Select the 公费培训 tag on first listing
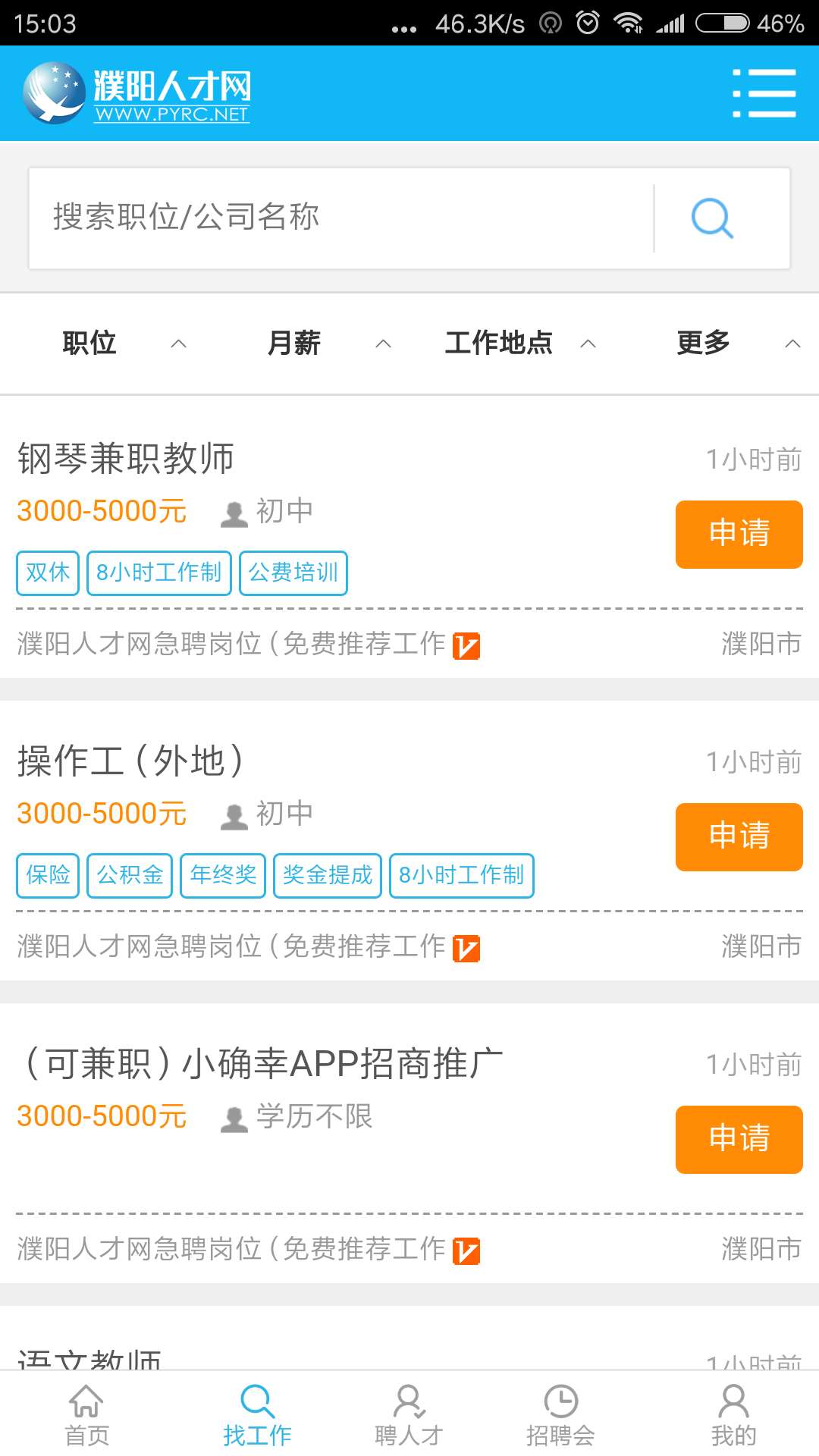Image resolution: width=819 pixels, height=1456 pixels. pos(293,573)
